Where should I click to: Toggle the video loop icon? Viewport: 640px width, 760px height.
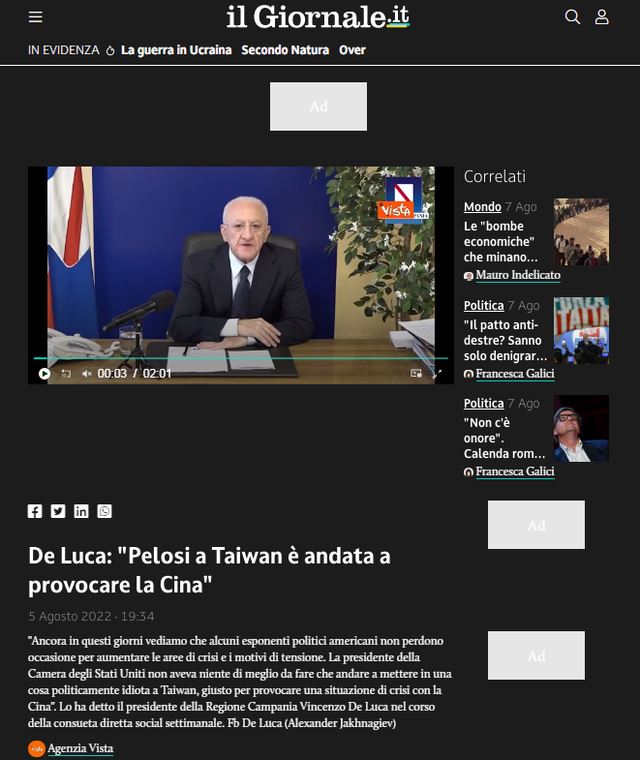pyautogui.click(x=66, y=373)
